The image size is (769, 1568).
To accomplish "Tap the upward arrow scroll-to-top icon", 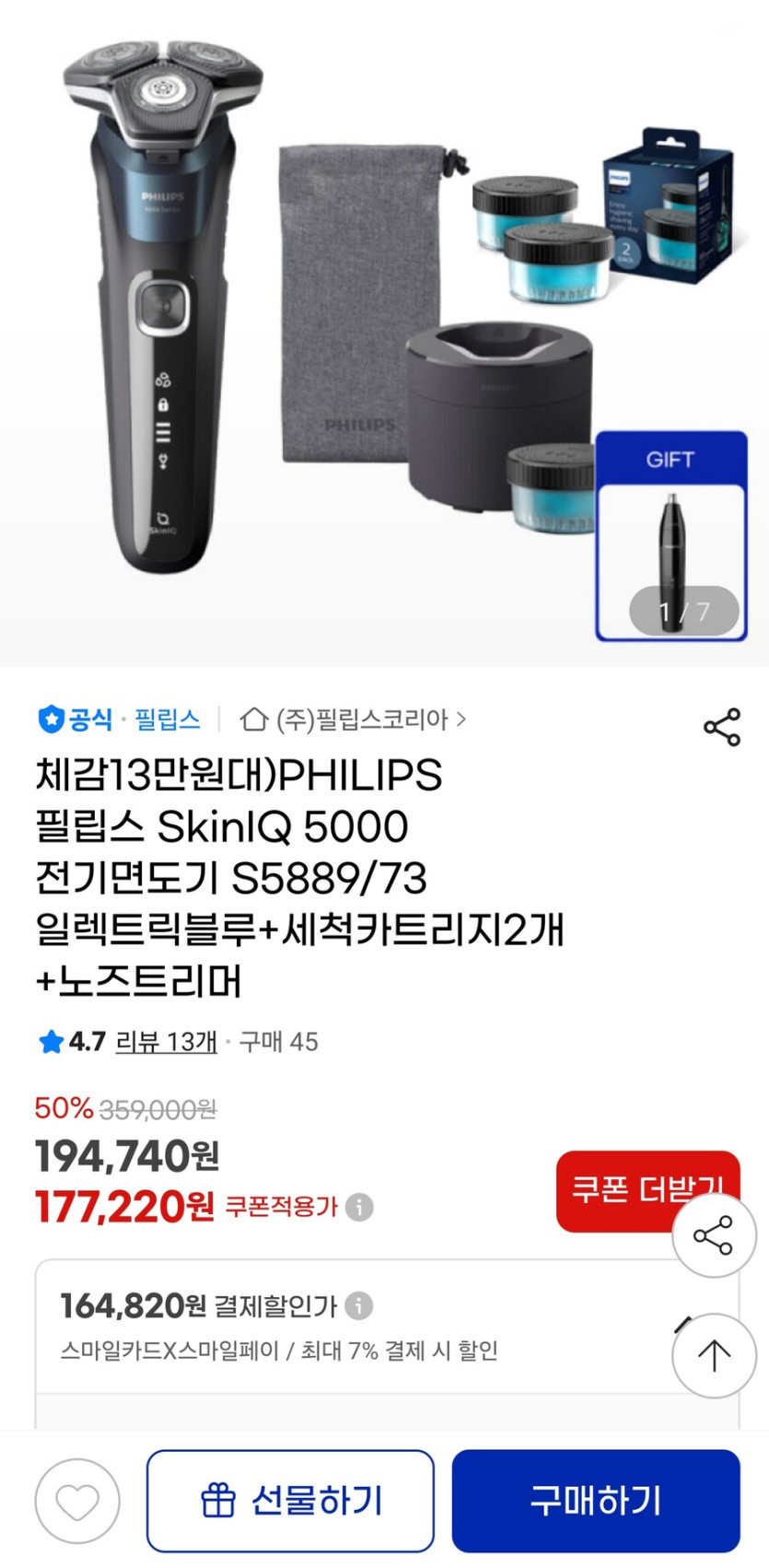I will click(713, 1354).
